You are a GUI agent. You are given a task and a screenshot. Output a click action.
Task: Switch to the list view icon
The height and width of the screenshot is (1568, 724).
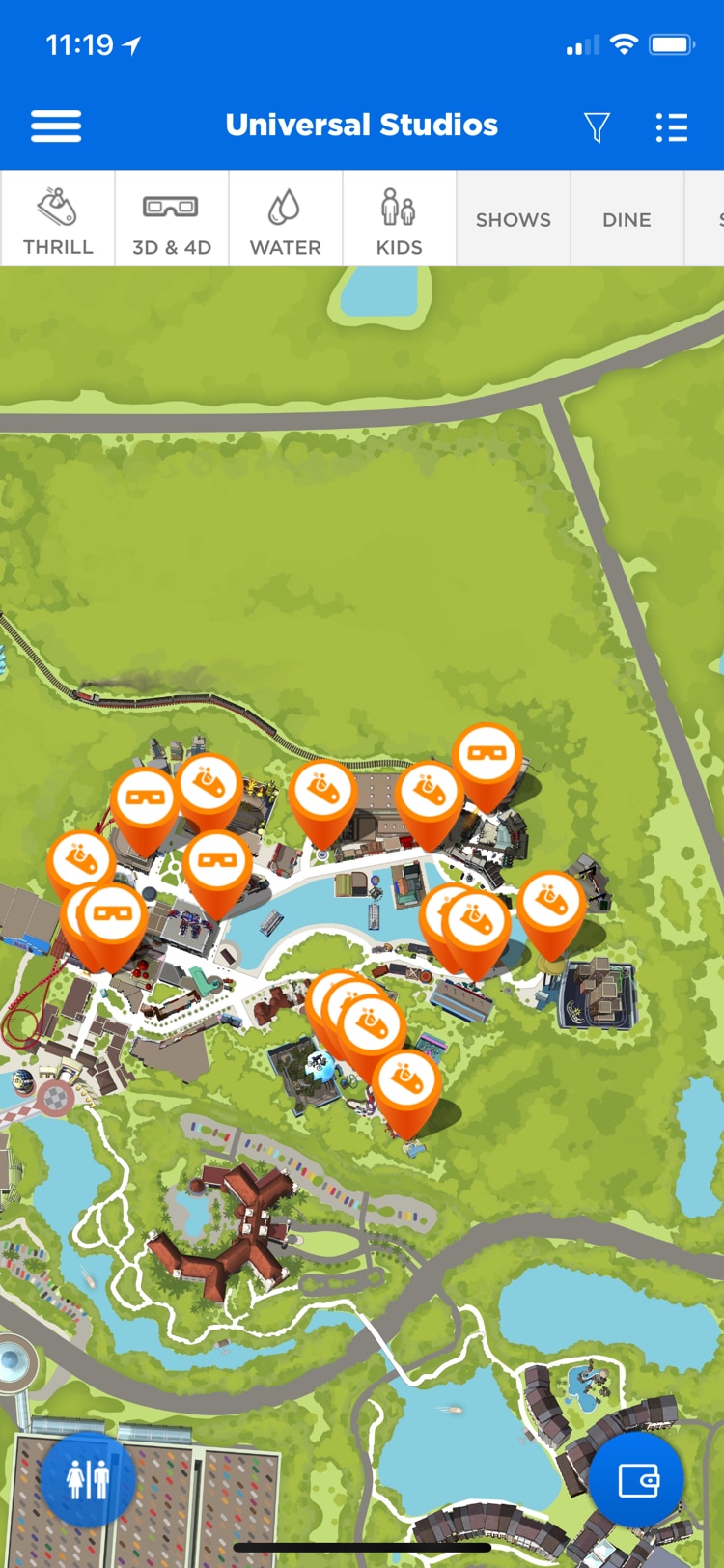672,126
